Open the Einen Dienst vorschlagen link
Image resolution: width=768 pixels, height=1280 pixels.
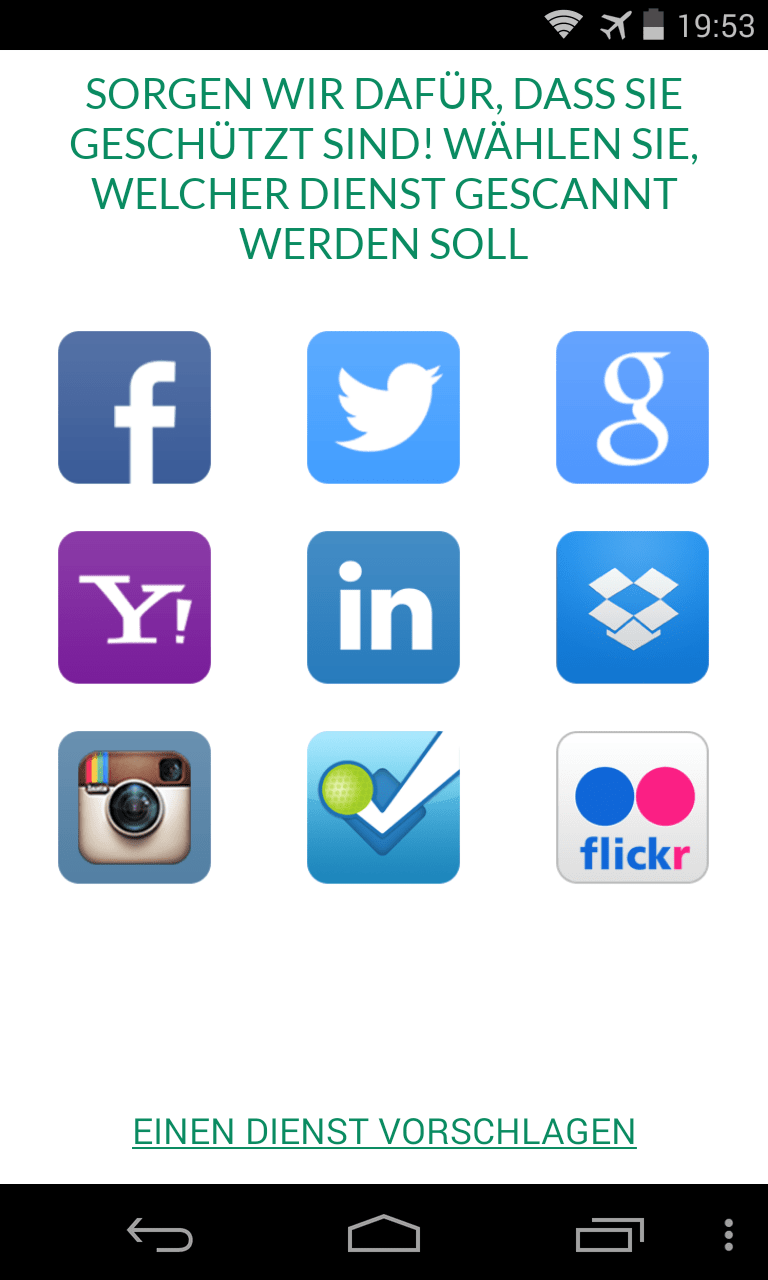384,1131
